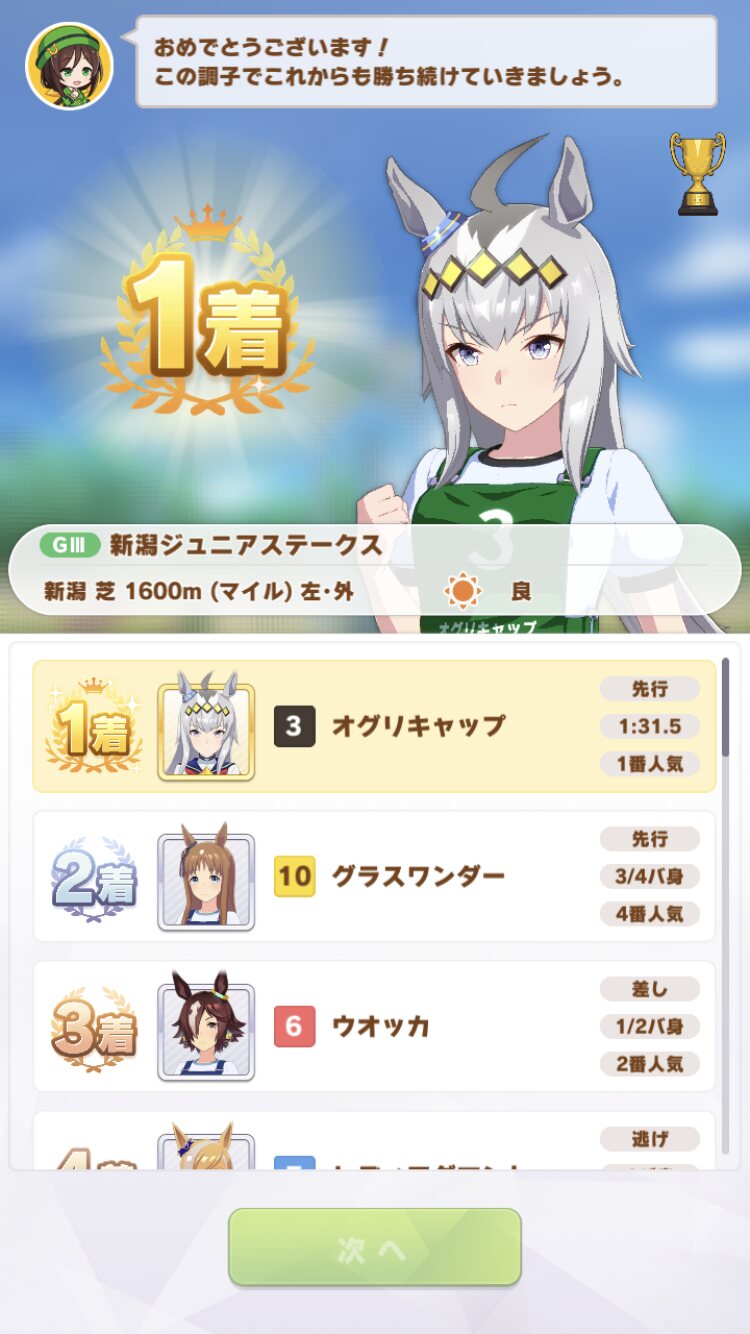The image size is (750, 1334).
Task: Tap the 次へ button to continue
Action: (375, 1247)
